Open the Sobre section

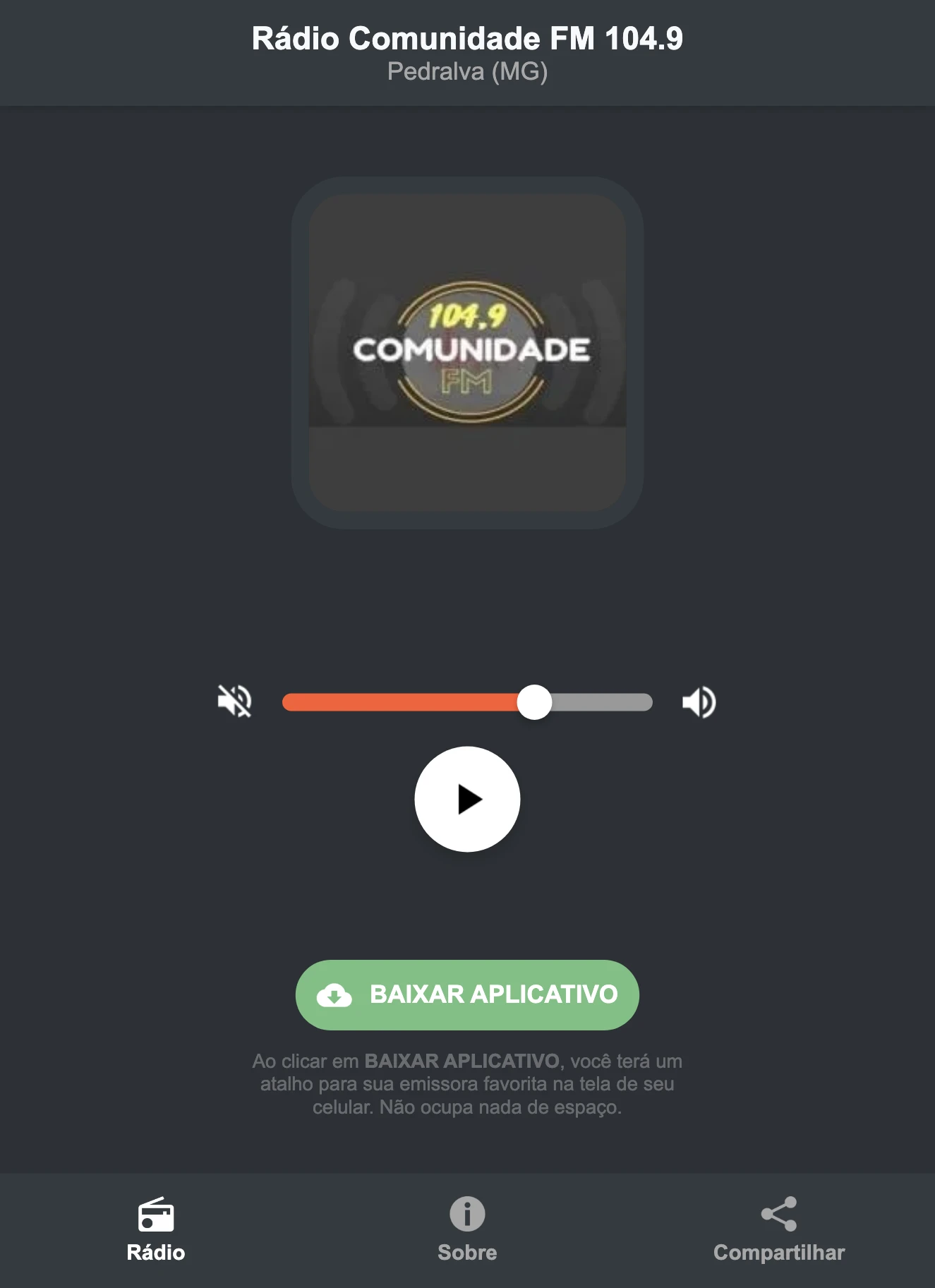point(467,1253)
